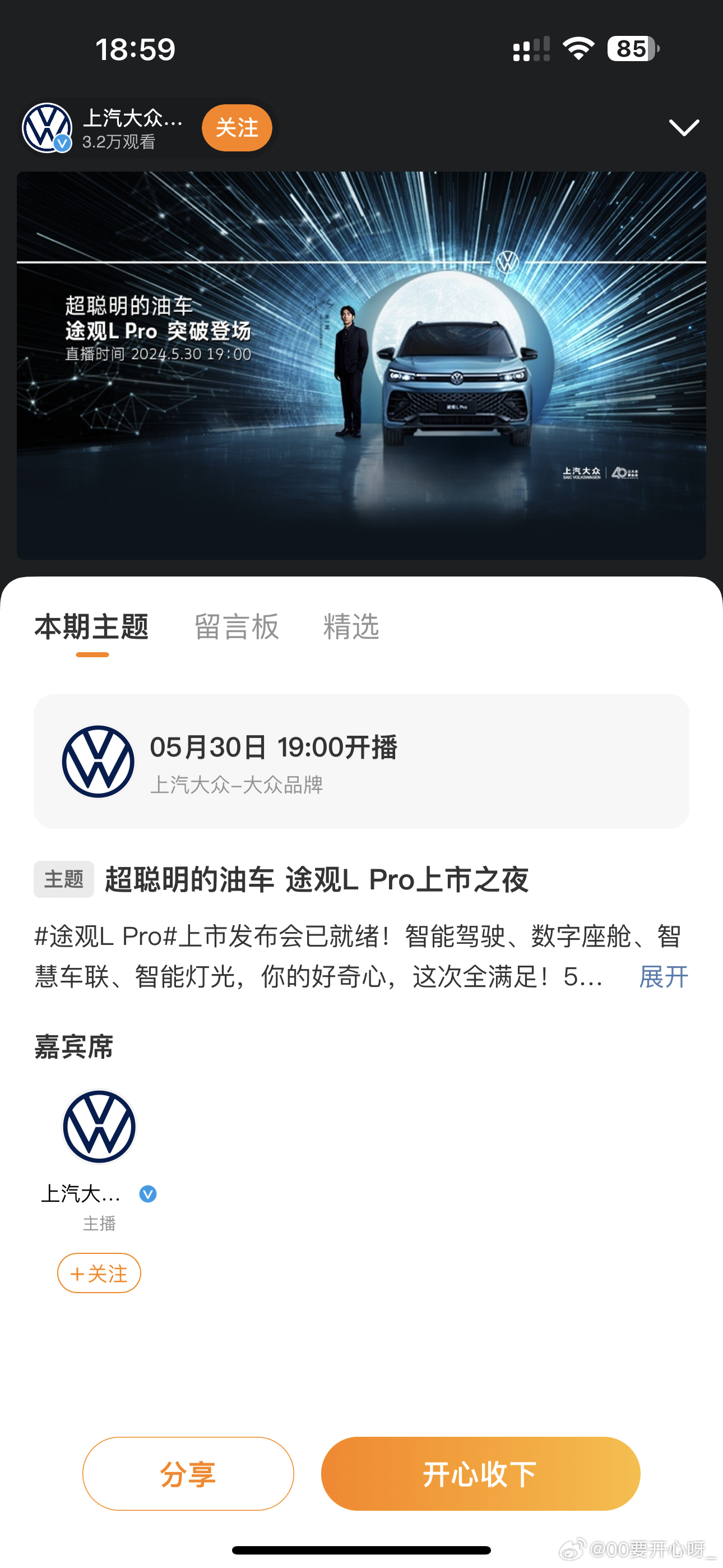Screen dimensions: 723x1568
Task: Expand the topic description with 展开
Action: tap(664, 977)
